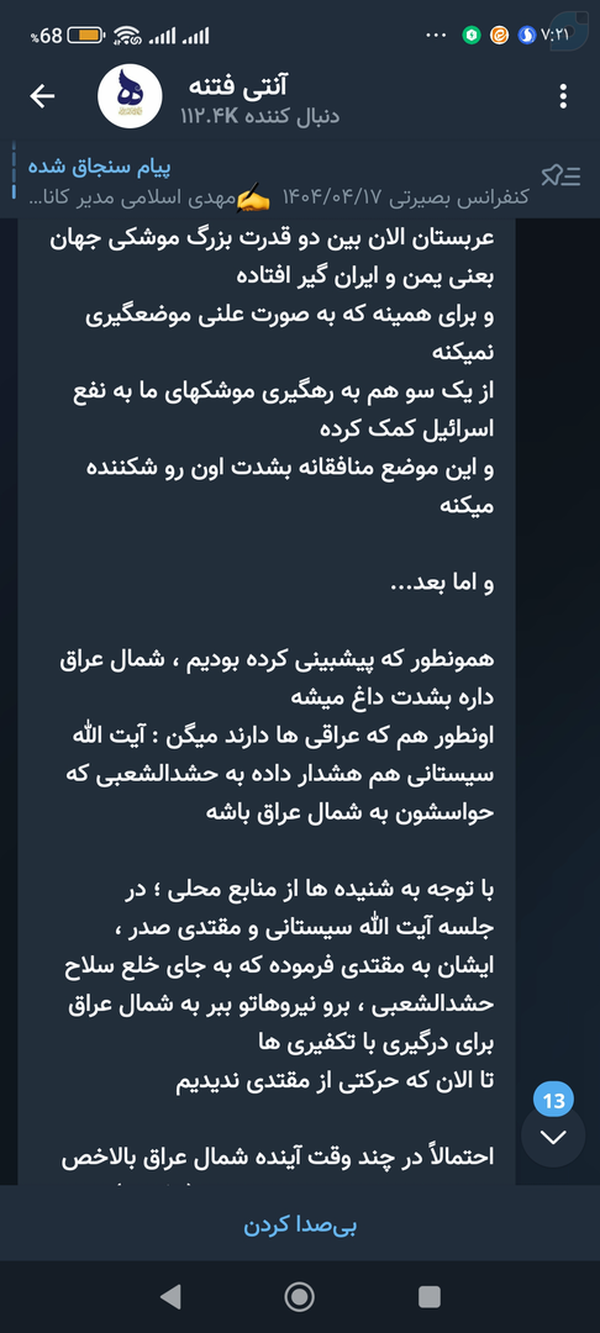Jump to latest messages with down arrow

point(553,1136)
